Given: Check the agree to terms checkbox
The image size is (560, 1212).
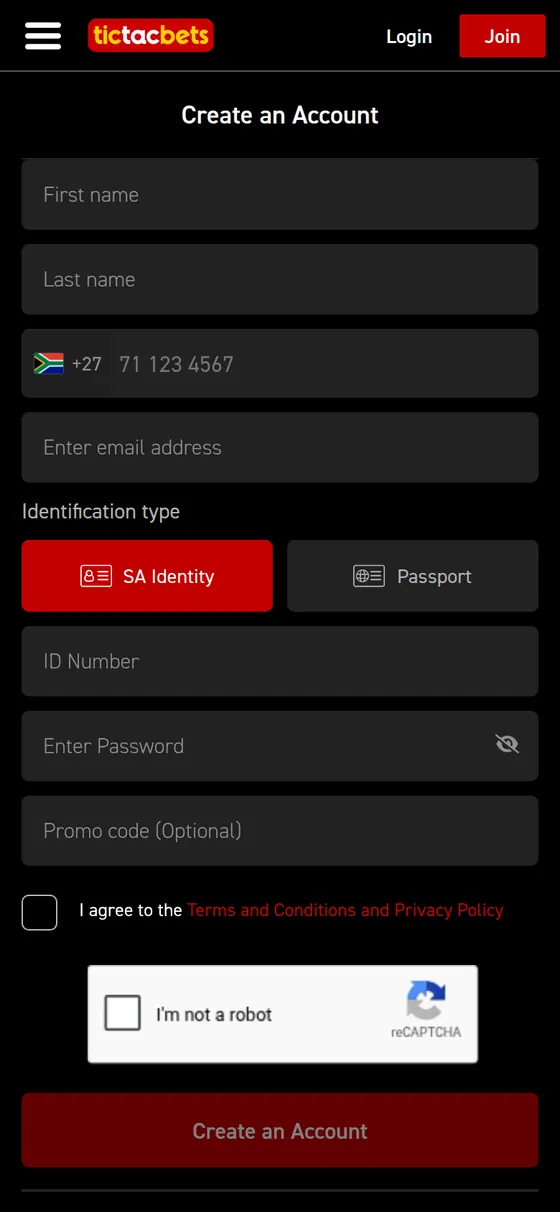Looking at the screenshot, I should [40, 912].
